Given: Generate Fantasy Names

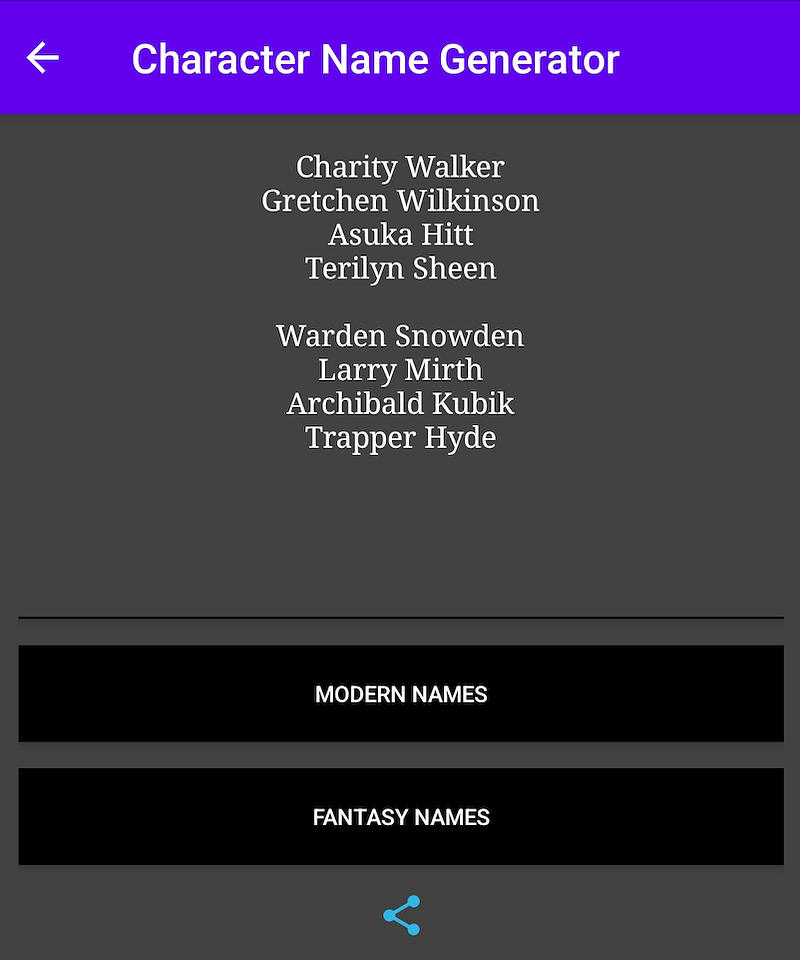Looking at the screenshot, I should (x=401, y=817).
